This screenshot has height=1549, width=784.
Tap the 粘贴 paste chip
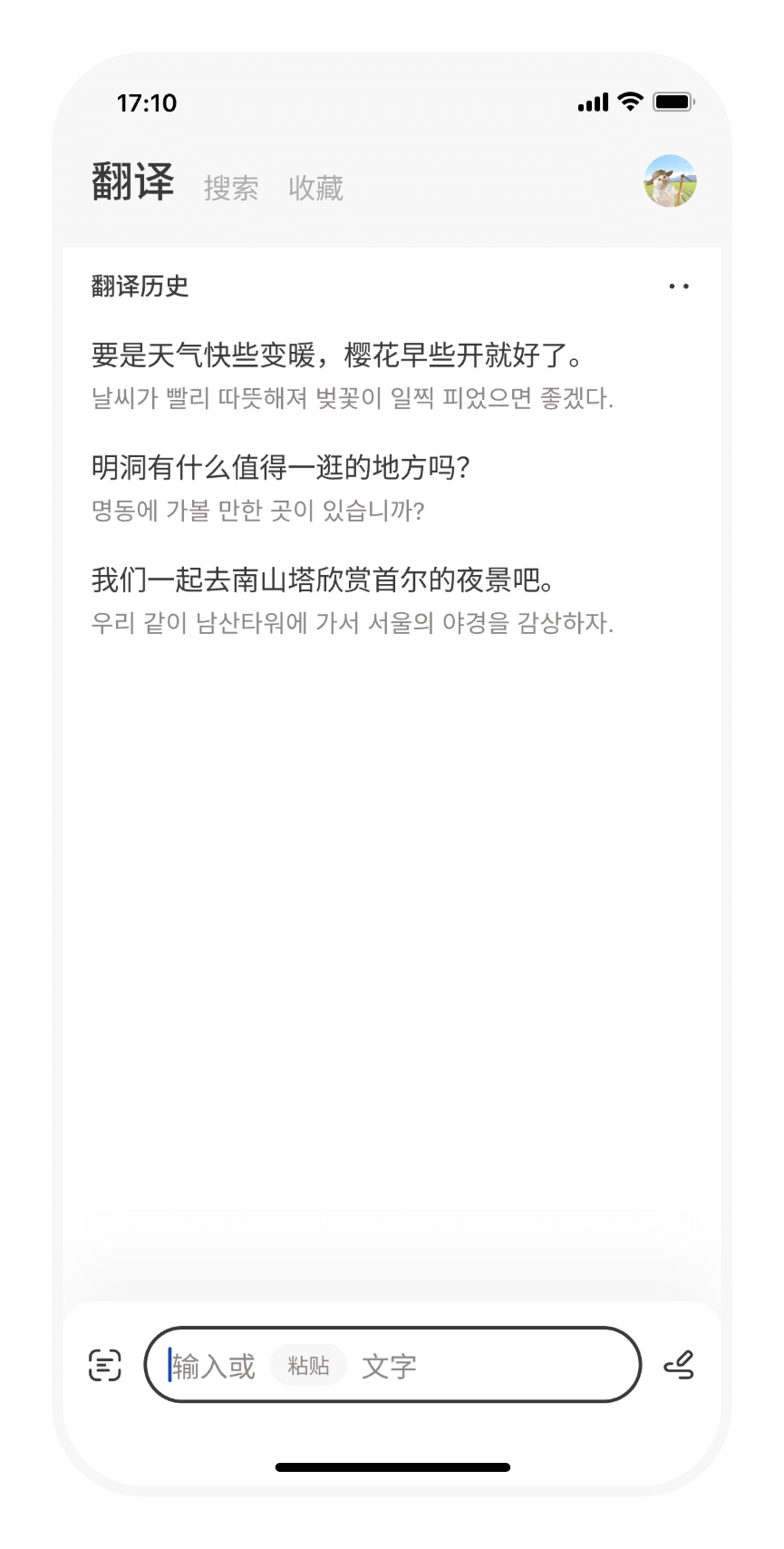[x=308, y=1365]
